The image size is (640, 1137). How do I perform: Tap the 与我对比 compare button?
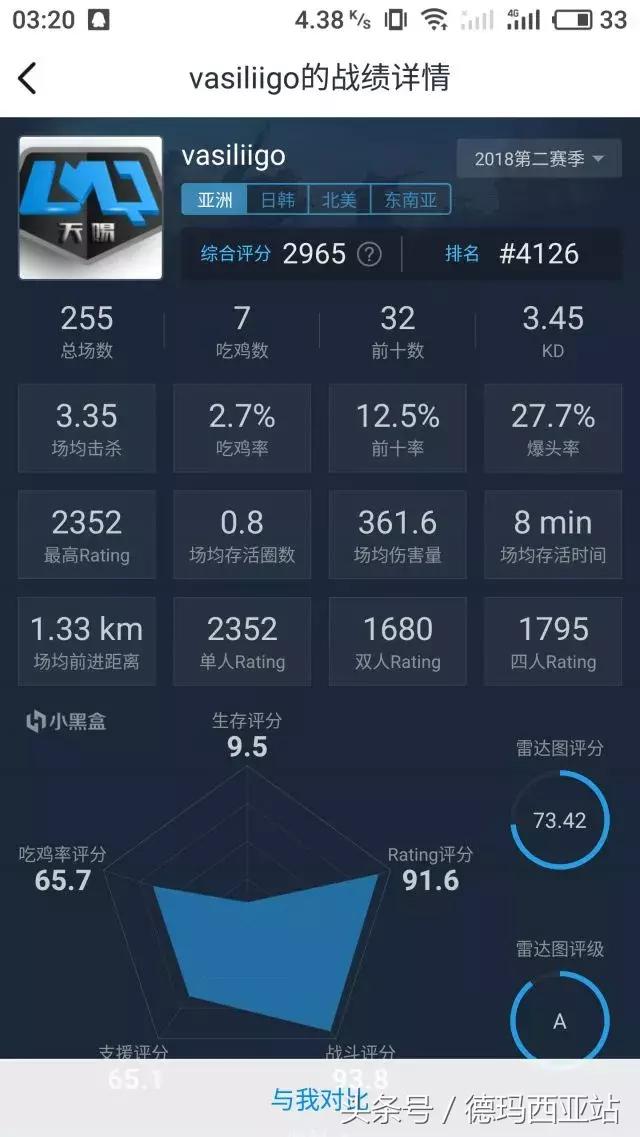[319, 1099]
